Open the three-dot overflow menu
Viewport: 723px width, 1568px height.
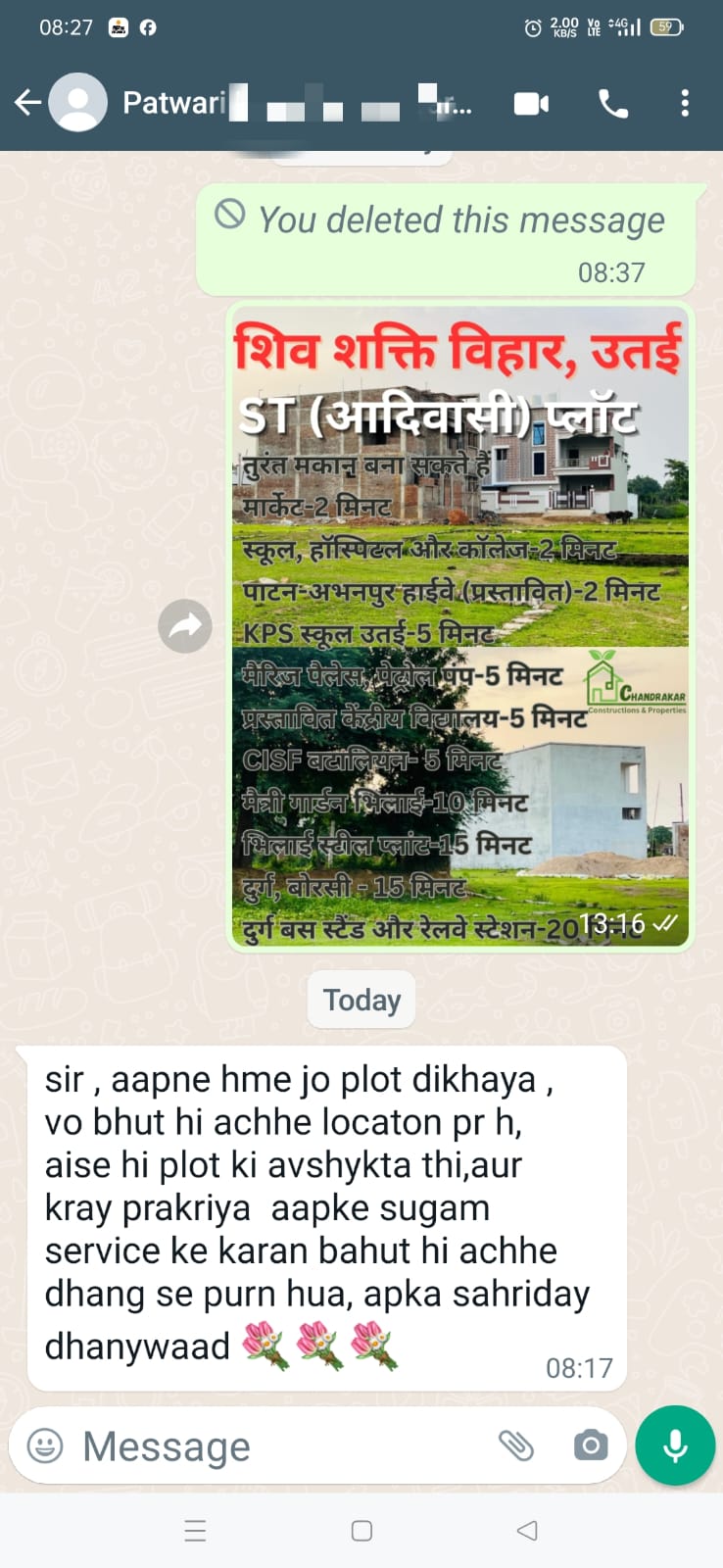[x=685, y=103]
